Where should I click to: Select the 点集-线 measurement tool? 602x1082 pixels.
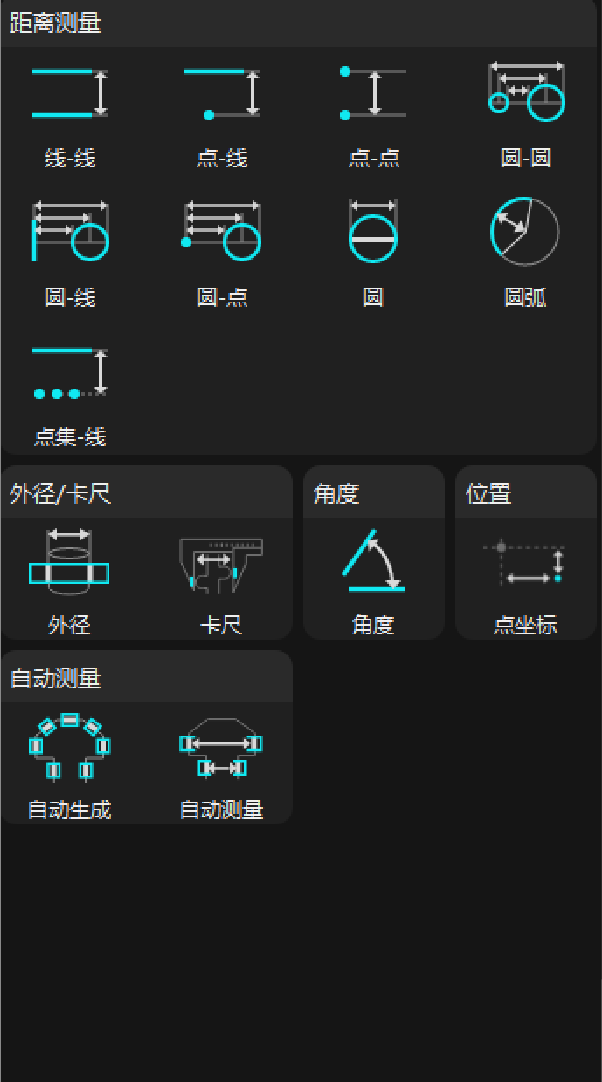pos(70,395)
